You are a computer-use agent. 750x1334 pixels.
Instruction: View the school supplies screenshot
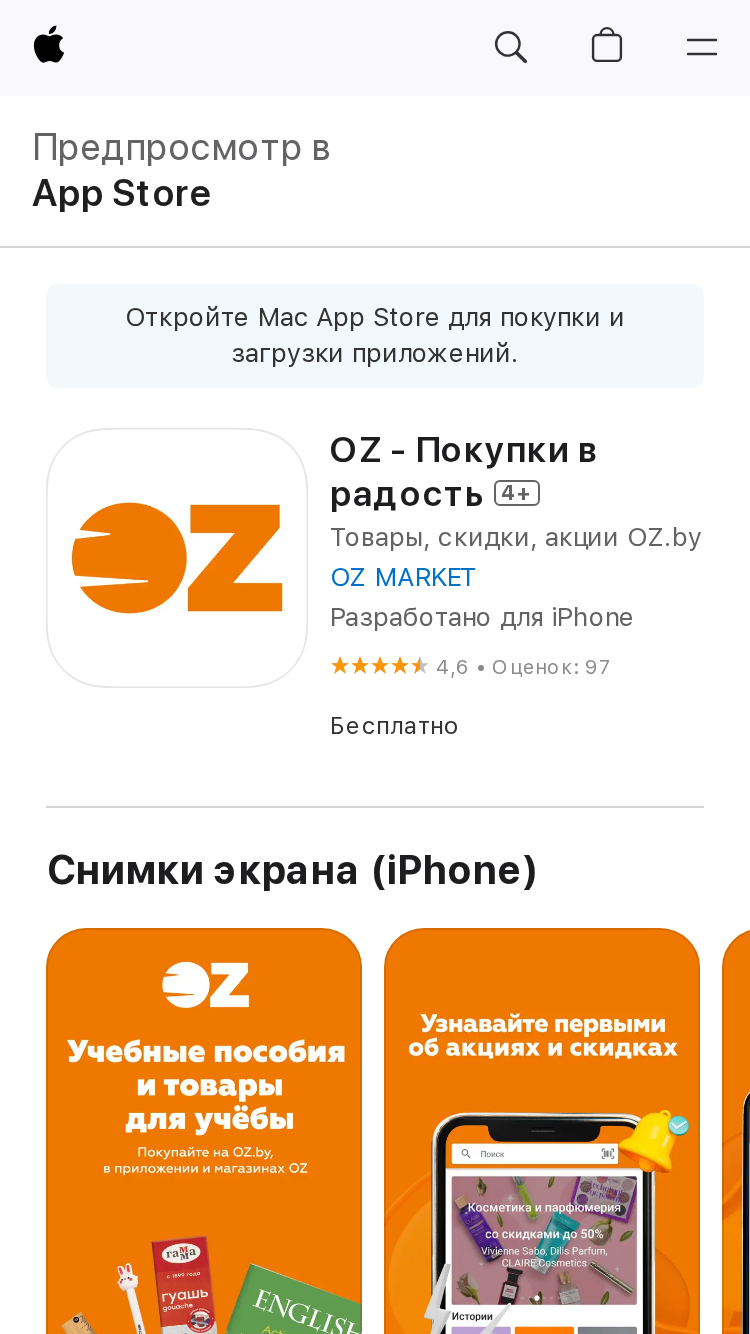tap(204, 1131)
